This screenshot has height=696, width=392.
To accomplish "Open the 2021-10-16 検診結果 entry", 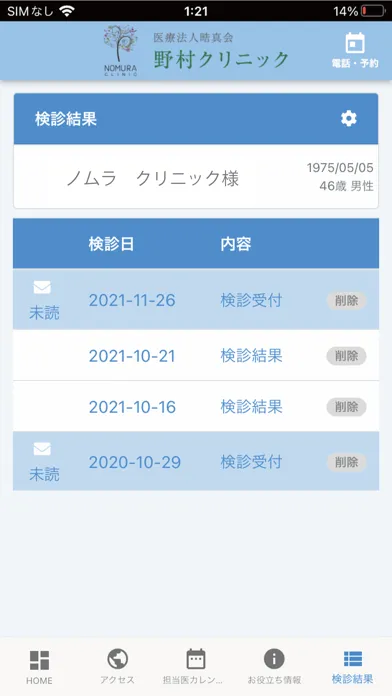I will point(196,406).
